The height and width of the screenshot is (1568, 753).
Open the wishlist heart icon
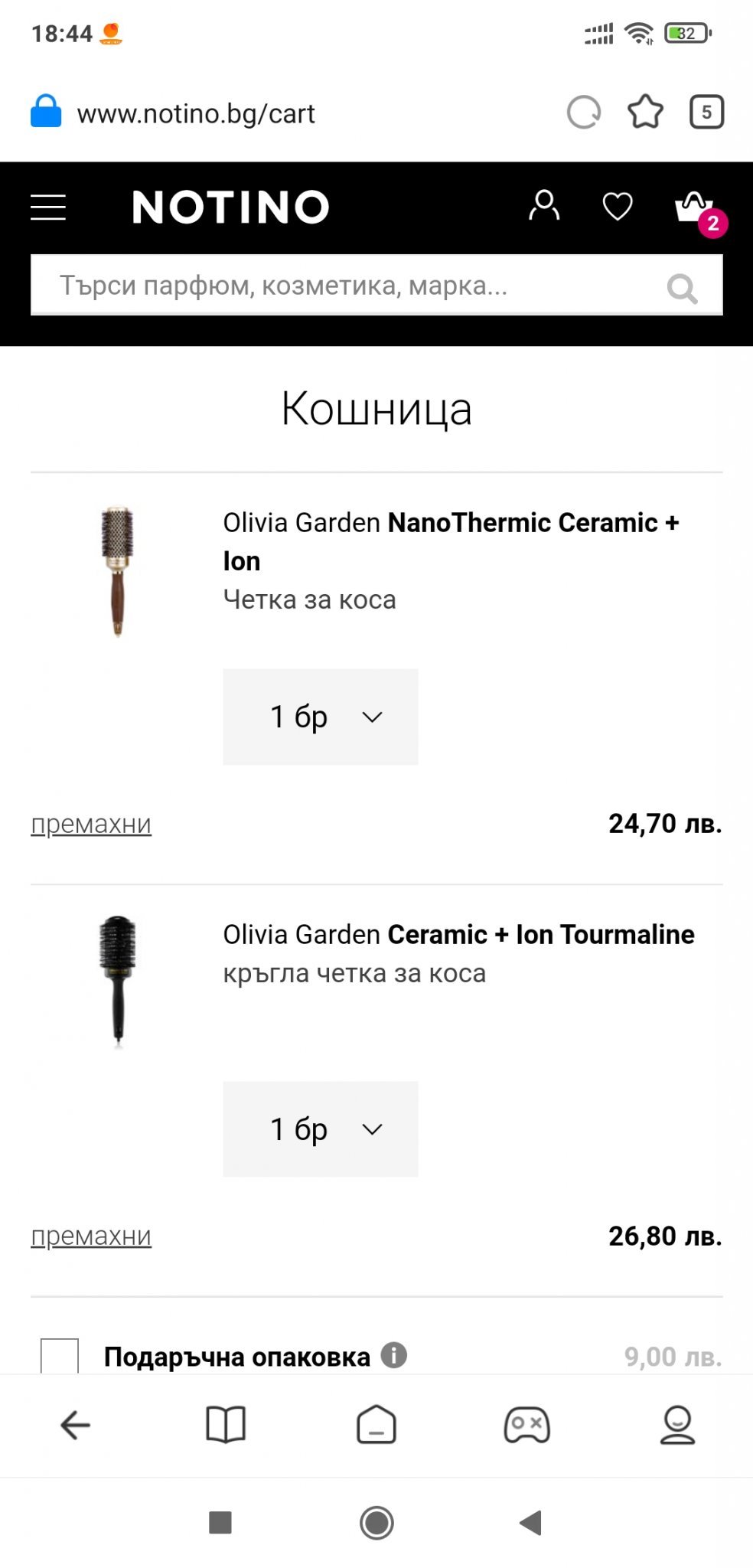[618, 206]
